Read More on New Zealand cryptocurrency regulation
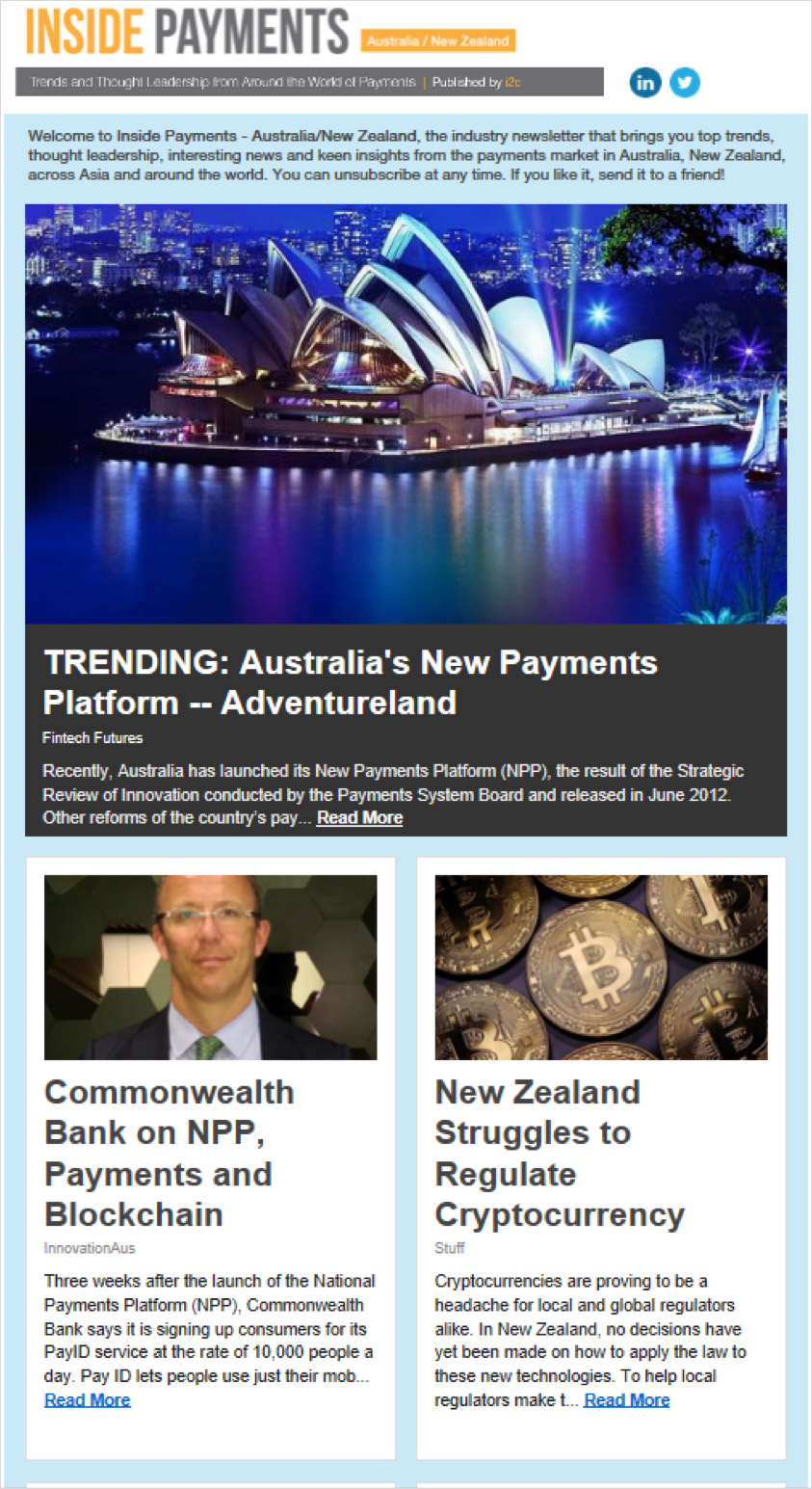812x1489 pixels. [626, 1400]
